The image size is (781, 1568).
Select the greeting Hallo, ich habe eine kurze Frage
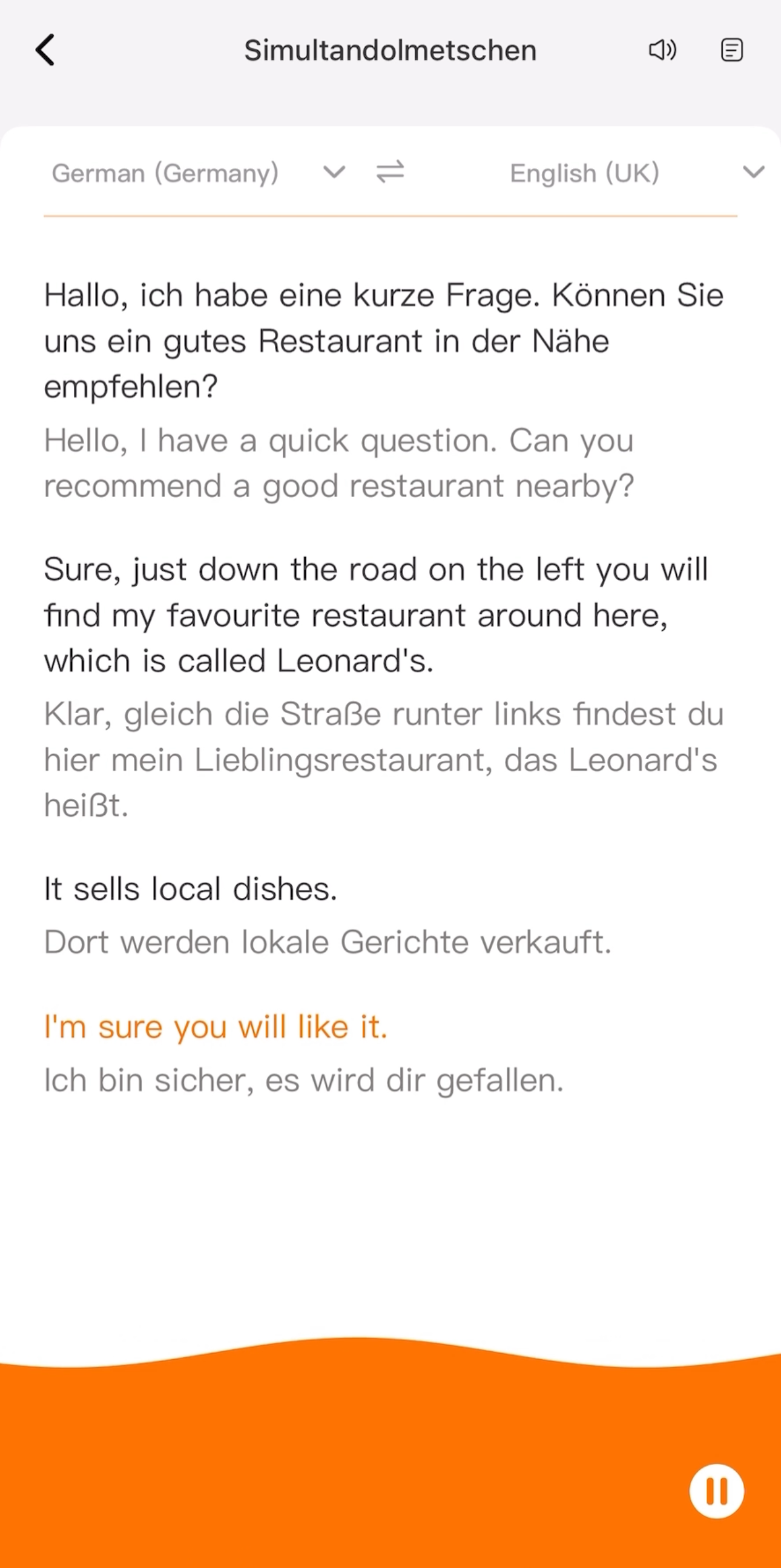pyautogui.click(x=383, y=340)
